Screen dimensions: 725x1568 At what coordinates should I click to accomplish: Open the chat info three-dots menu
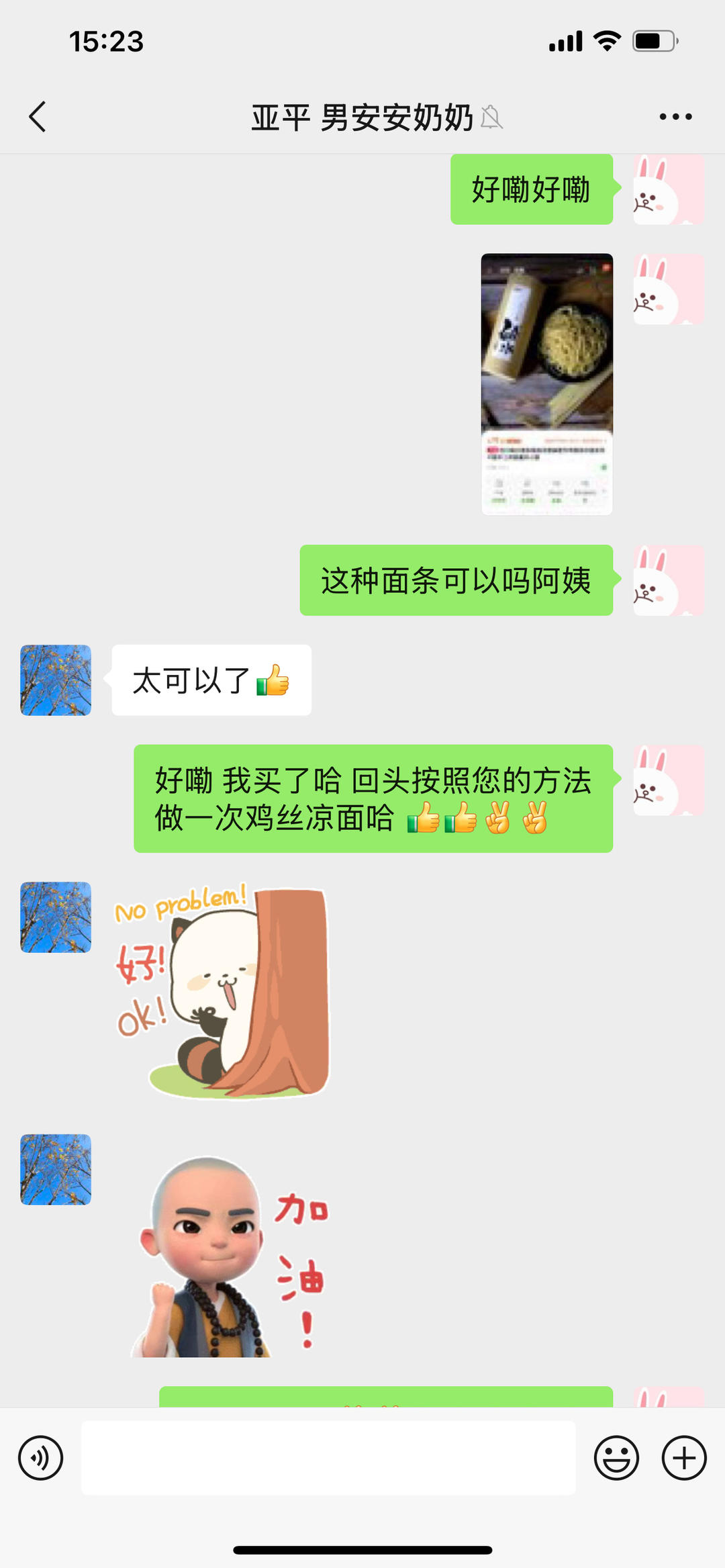coord(675,117)
